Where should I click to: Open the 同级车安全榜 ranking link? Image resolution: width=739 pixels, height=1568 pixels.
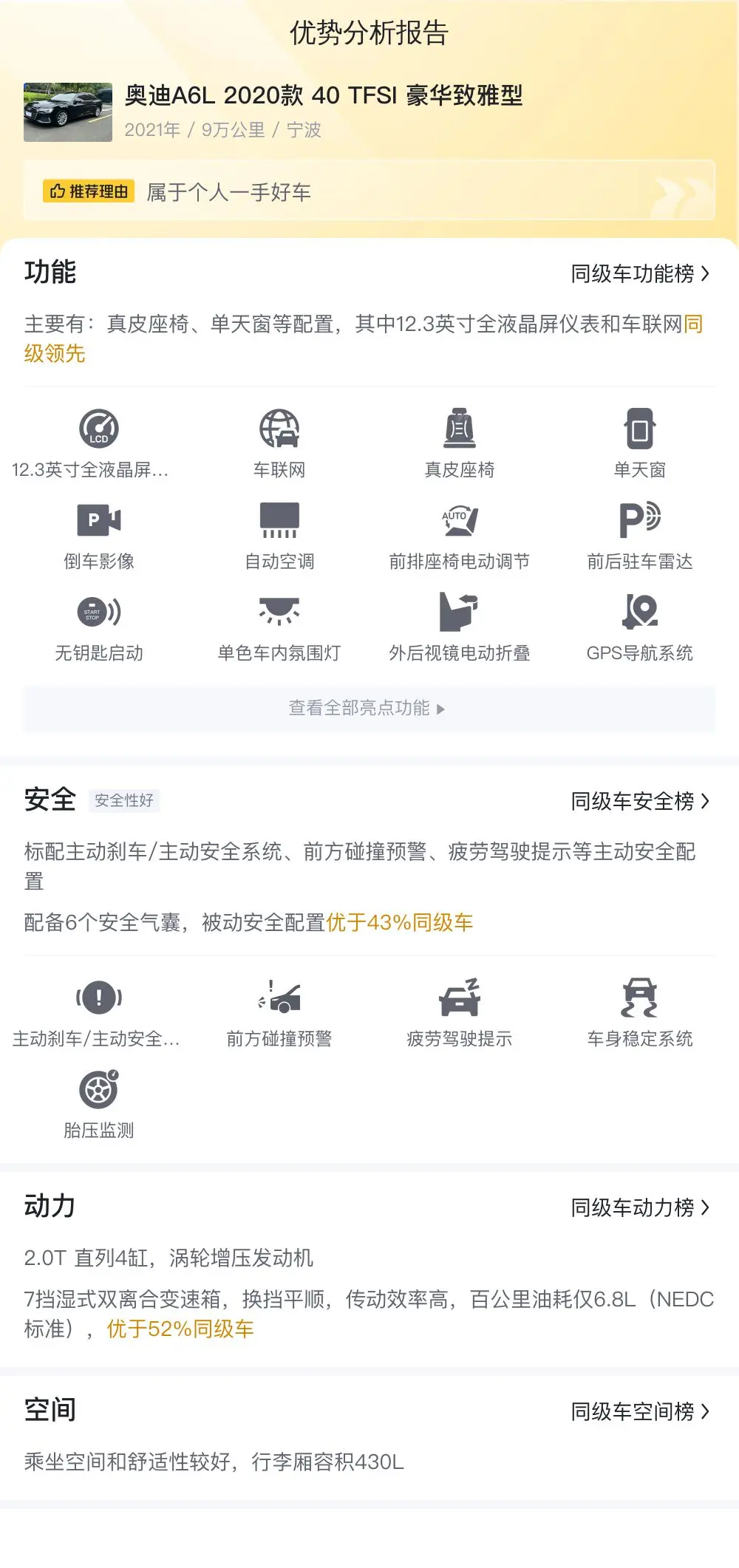point(640,802)
